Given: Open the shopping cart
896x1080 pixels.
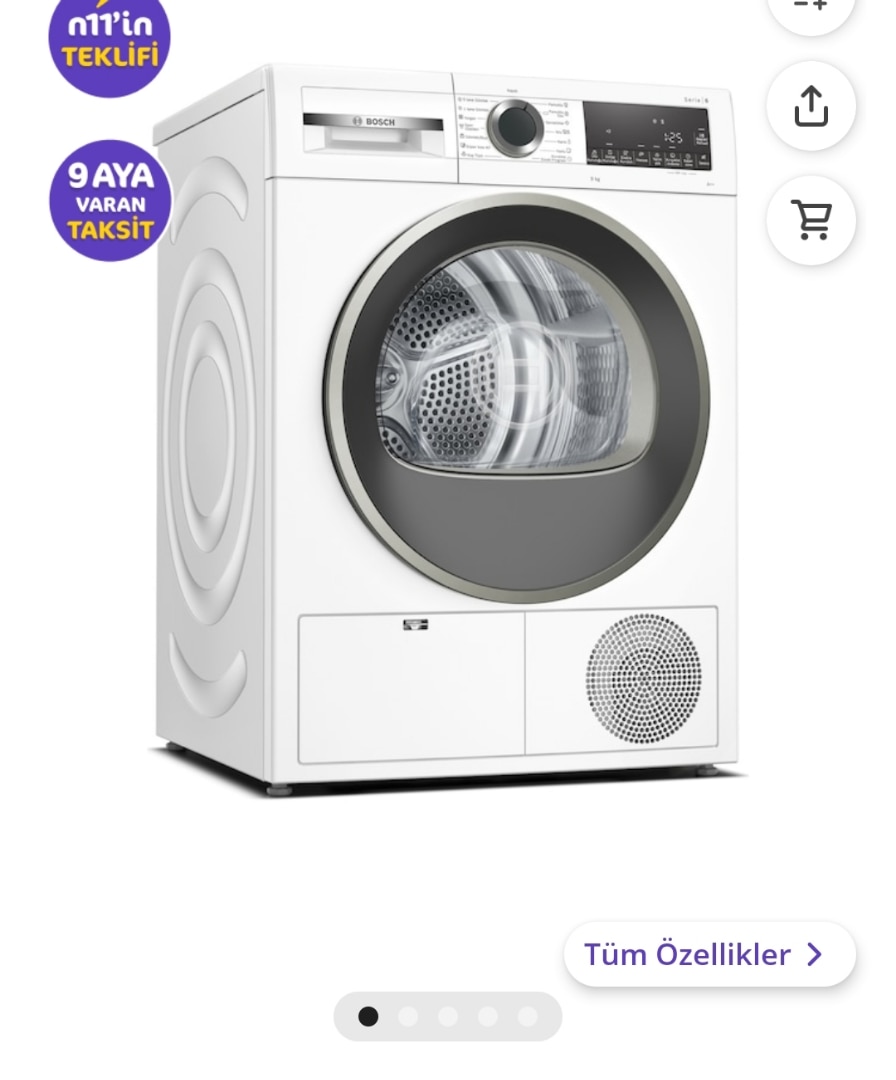Looking at the screenshot, I should pyautogui.click(x=810, y=220).
